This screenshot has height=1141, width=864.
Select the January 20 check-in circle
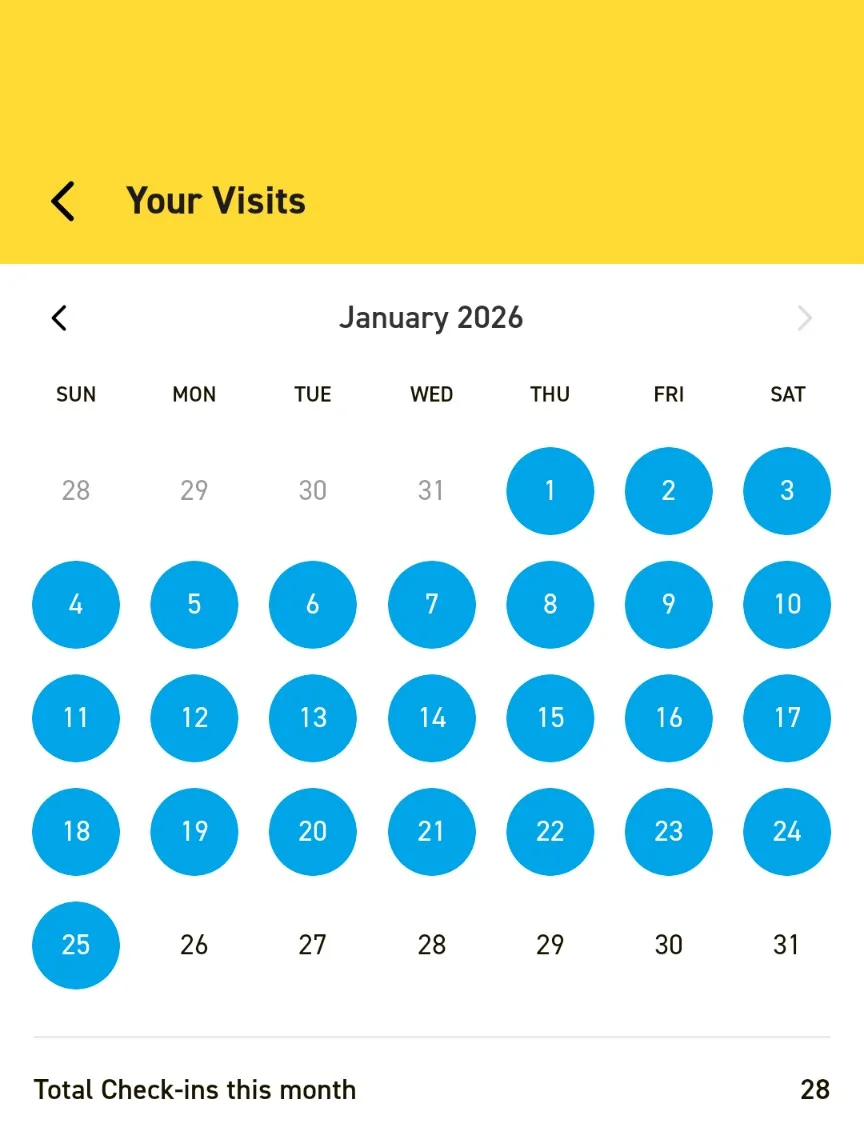[313, 831]
